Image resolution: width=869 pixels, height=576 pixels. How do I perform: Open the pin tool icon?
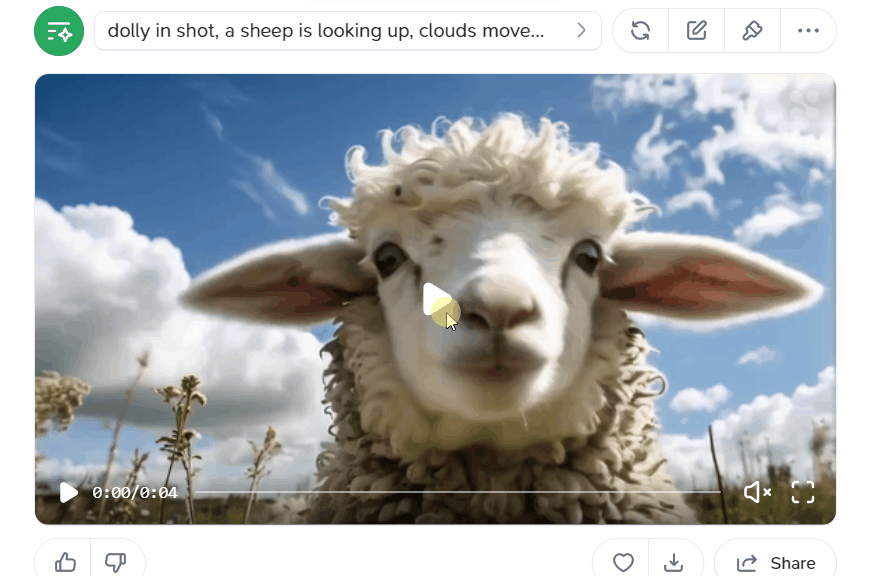(x=752, y=31)
